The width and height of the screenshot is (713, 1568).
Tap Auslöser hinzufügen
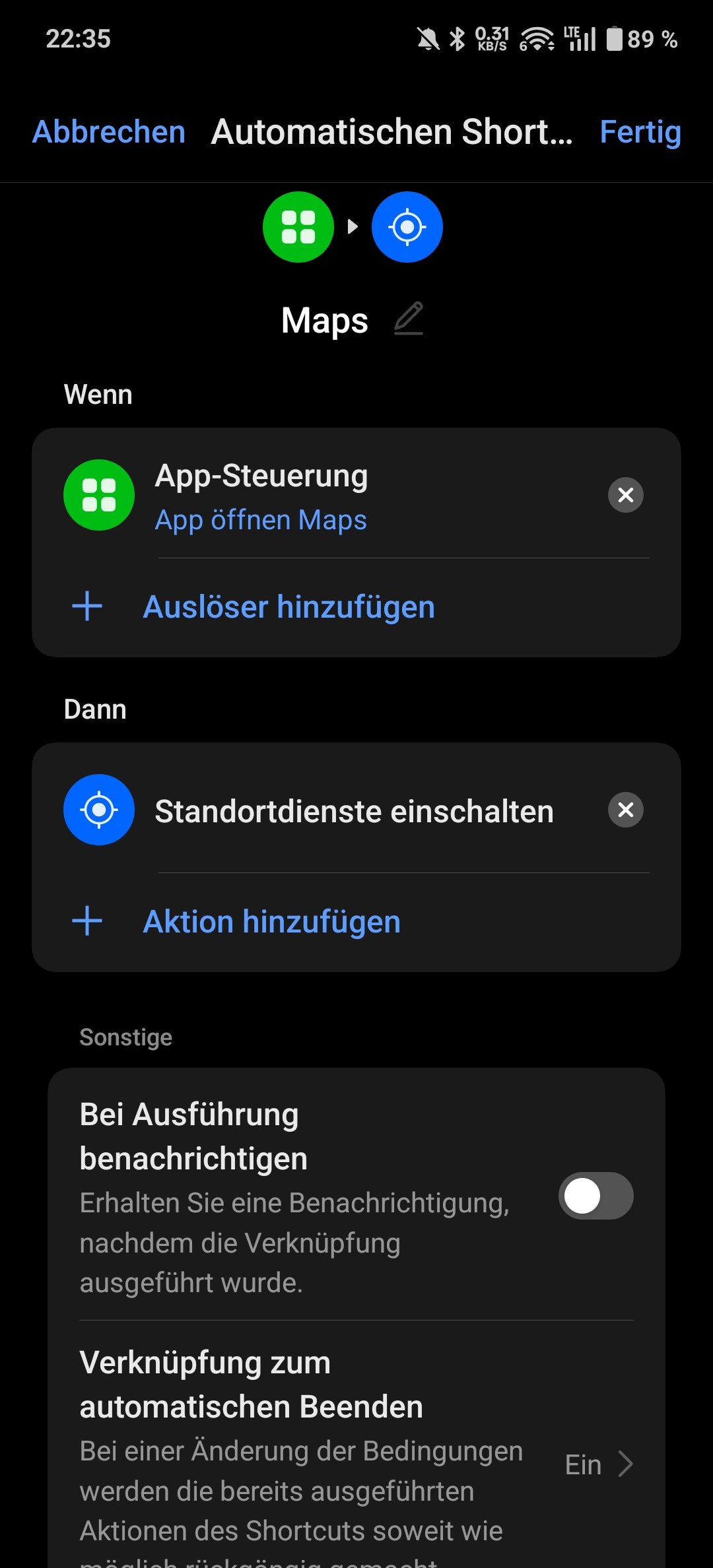289,607
